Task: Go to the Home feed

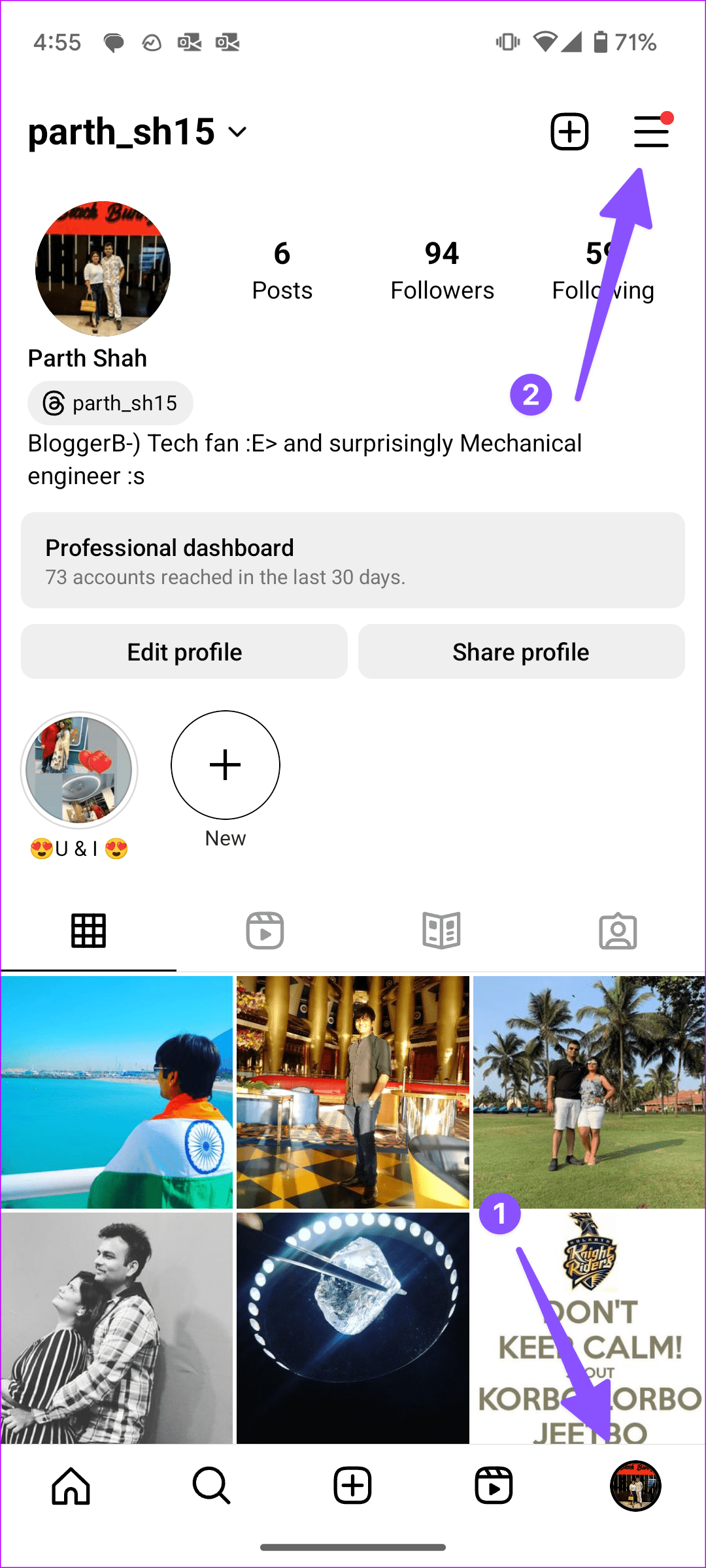Action: (71, 1486)
